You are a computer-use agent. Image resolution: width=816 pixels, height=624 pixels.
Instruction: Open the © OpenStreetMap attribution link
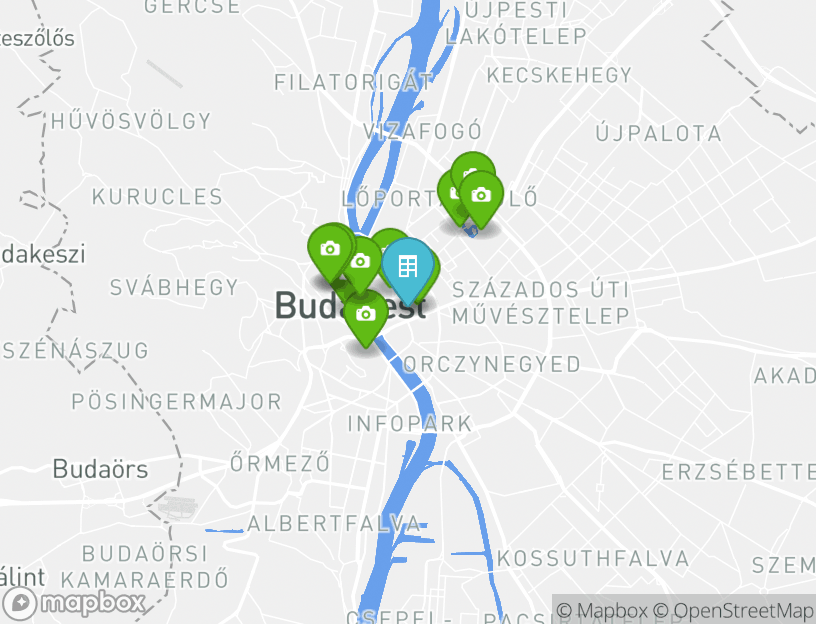pos(734,610)
